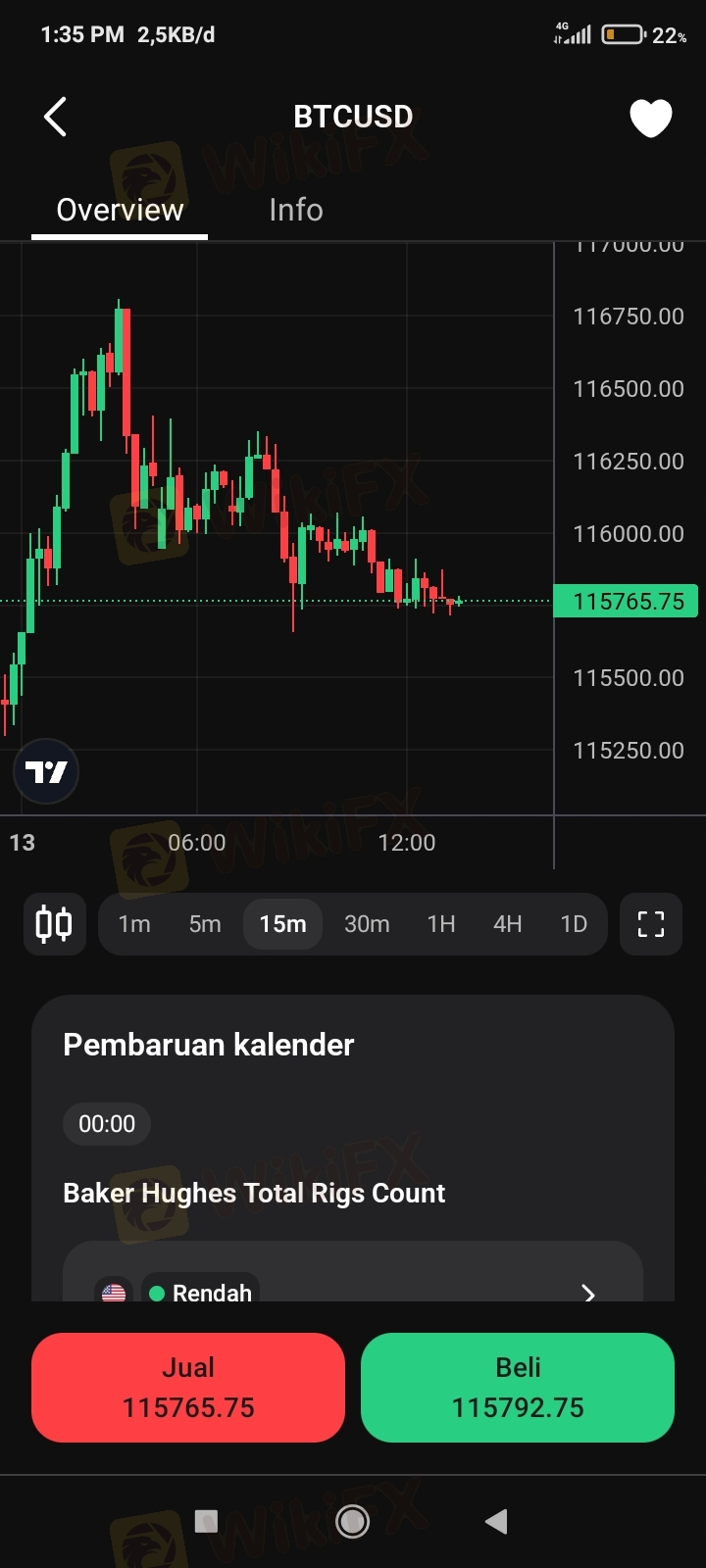This screenshot has width=706, height=1568.
Task: Tap Beli to buy at 115792.75
Action: (x=518, y=1388)
